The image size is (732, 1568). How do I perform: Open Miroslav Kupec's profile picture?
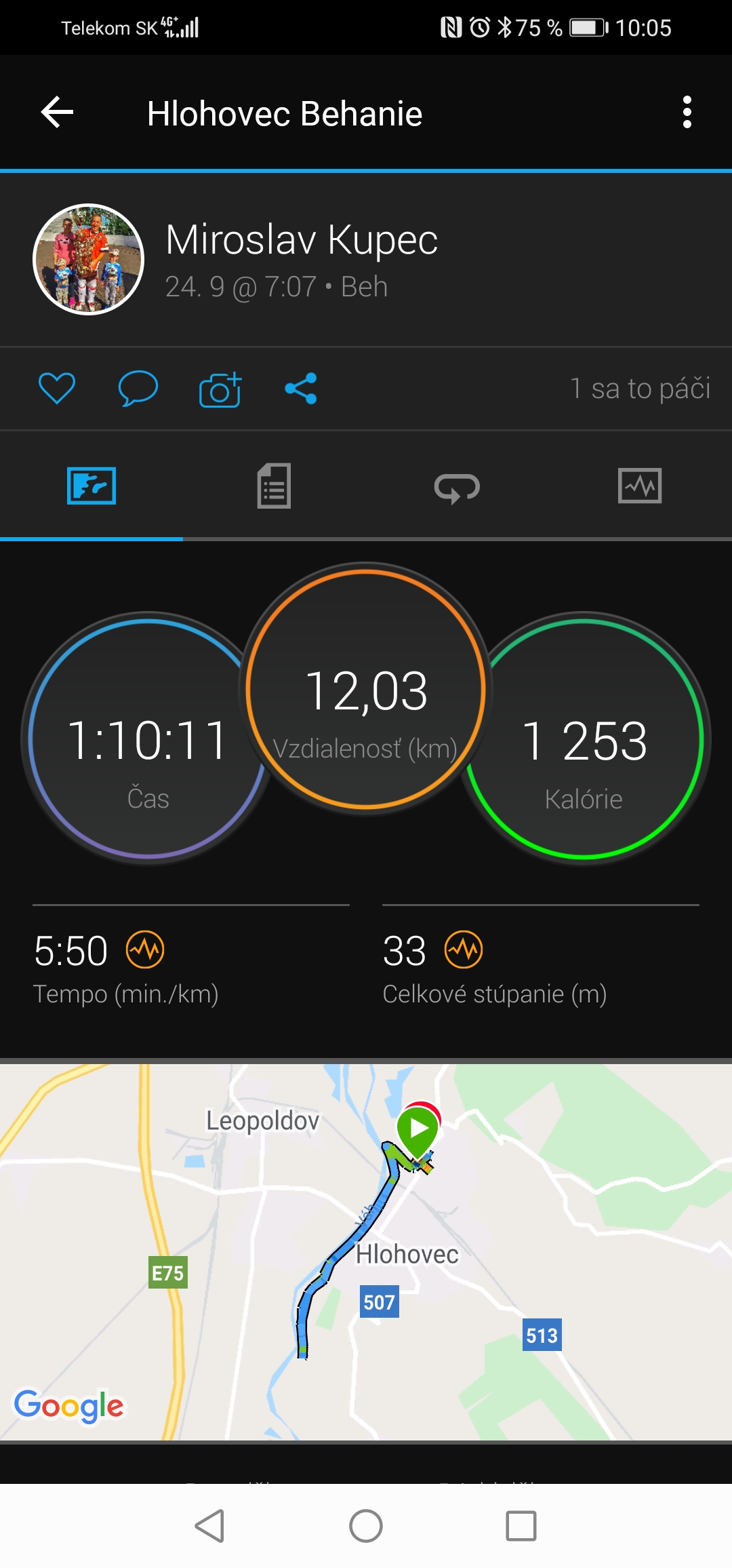tap(89, 259)
